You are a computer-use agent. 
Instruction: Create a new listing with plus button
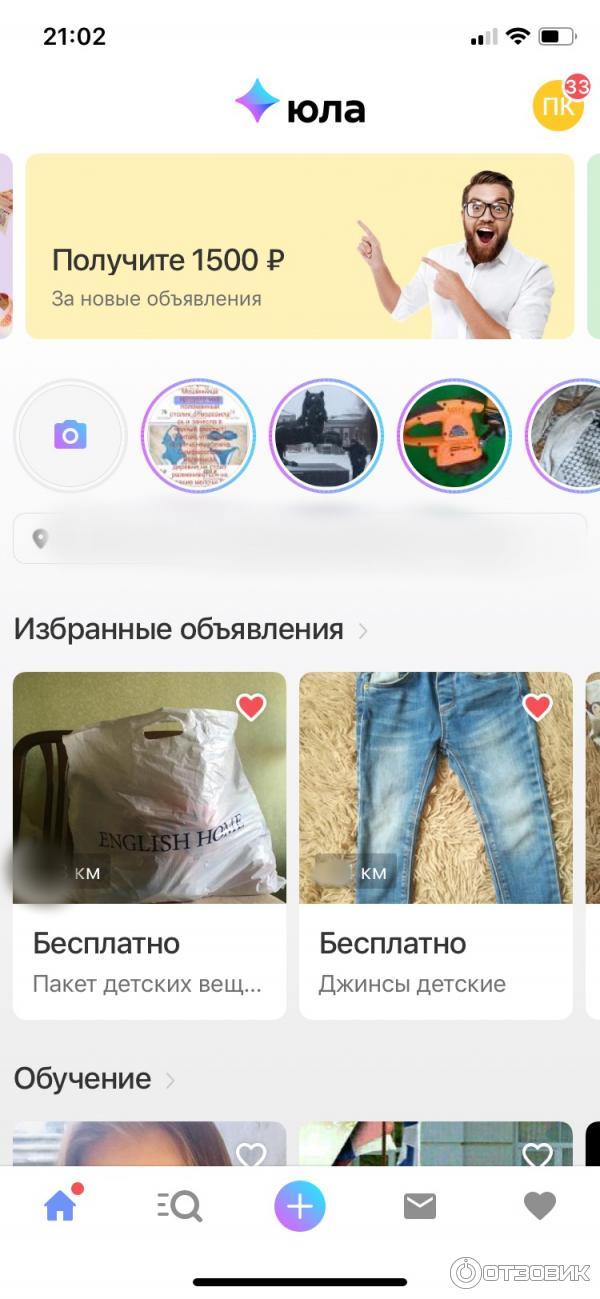pyautogui.click(x=300, y=1206)
